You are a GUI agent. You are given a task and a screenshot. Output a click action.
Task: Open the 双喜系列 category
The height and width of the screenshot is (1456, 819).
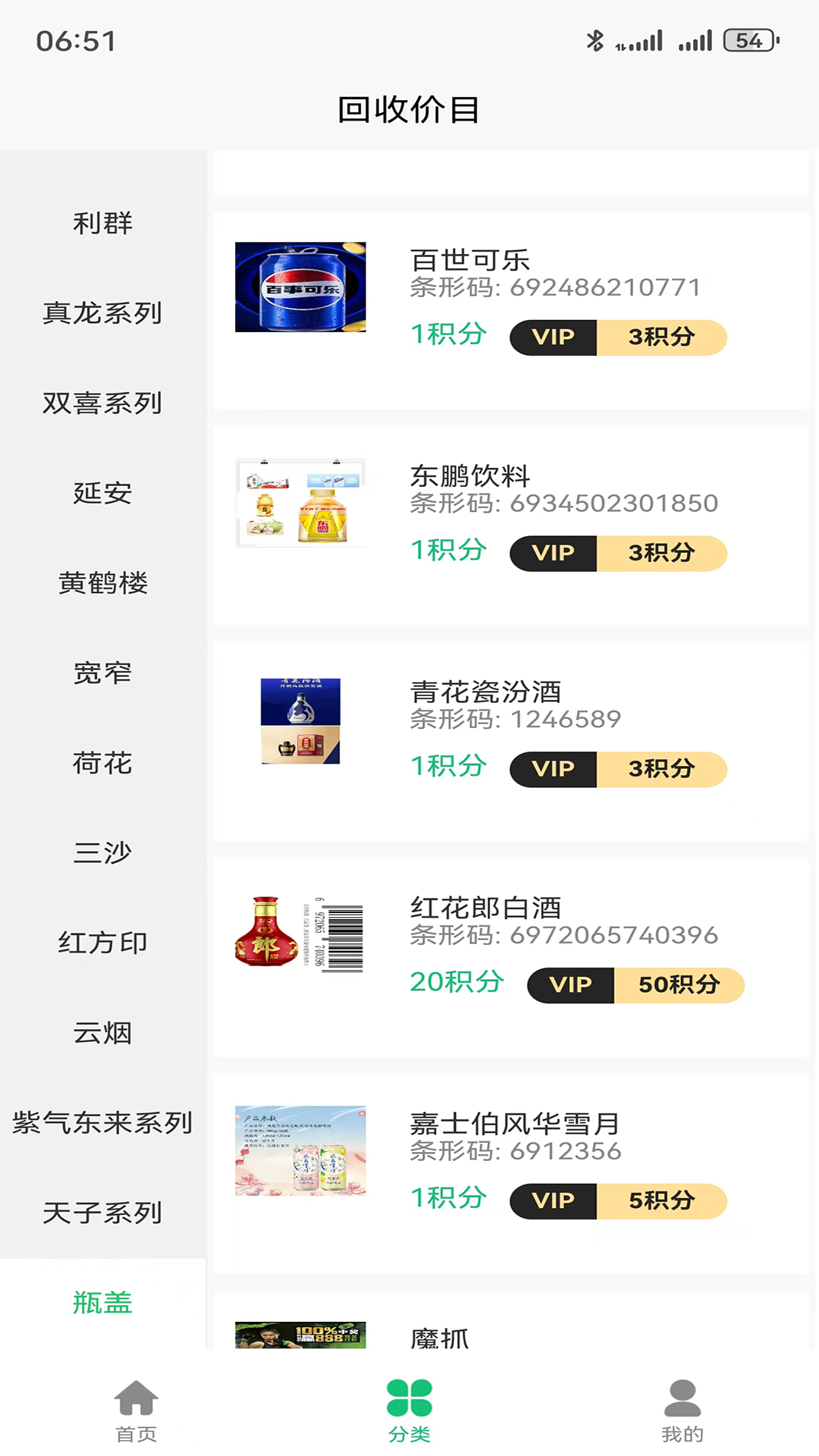point(102,403)
